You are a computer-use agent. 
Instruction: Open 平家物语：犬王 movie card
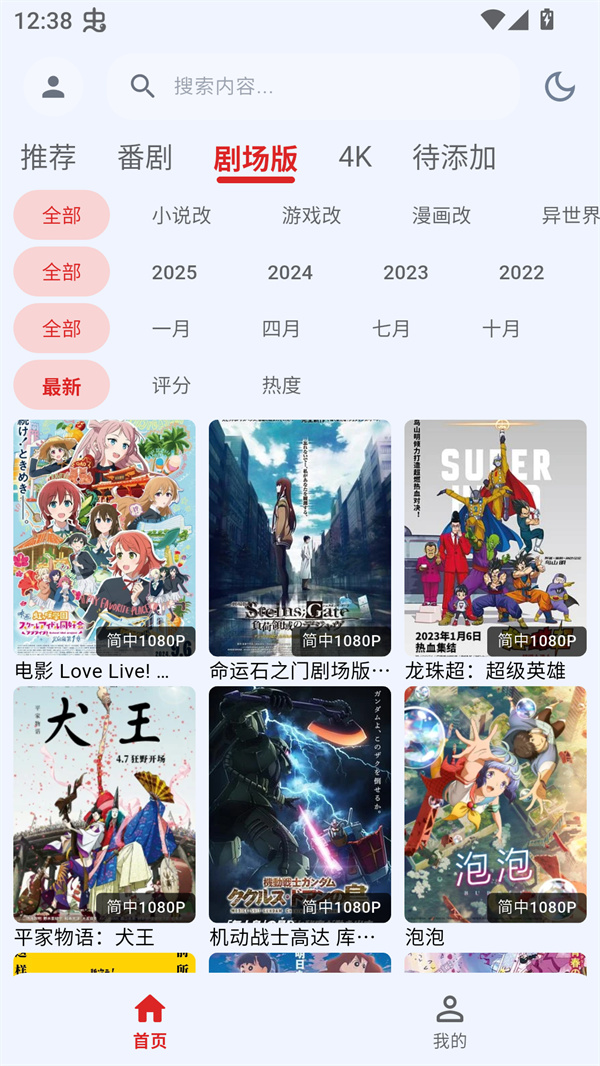pos(104,804)
